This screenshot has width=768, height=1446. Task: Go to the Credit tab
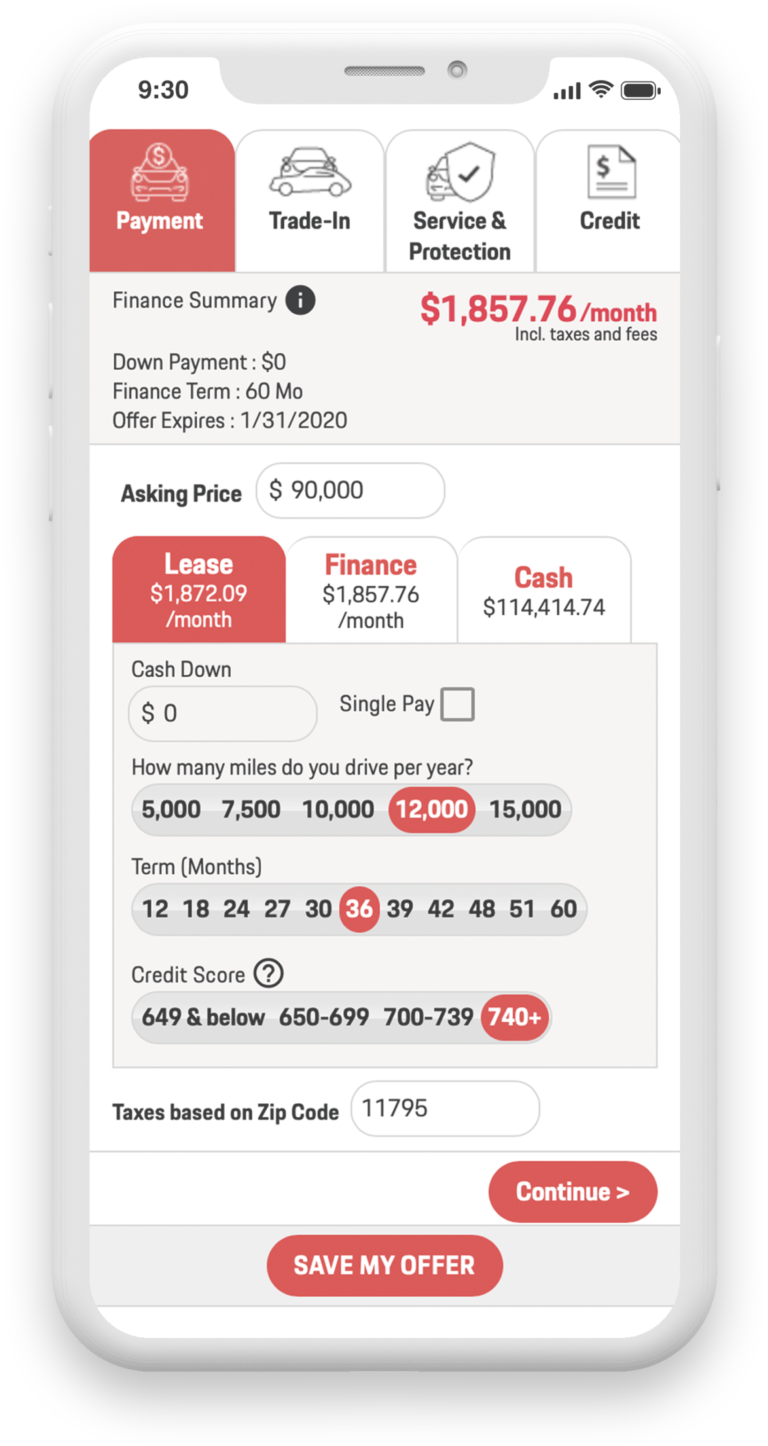[609, 200]
